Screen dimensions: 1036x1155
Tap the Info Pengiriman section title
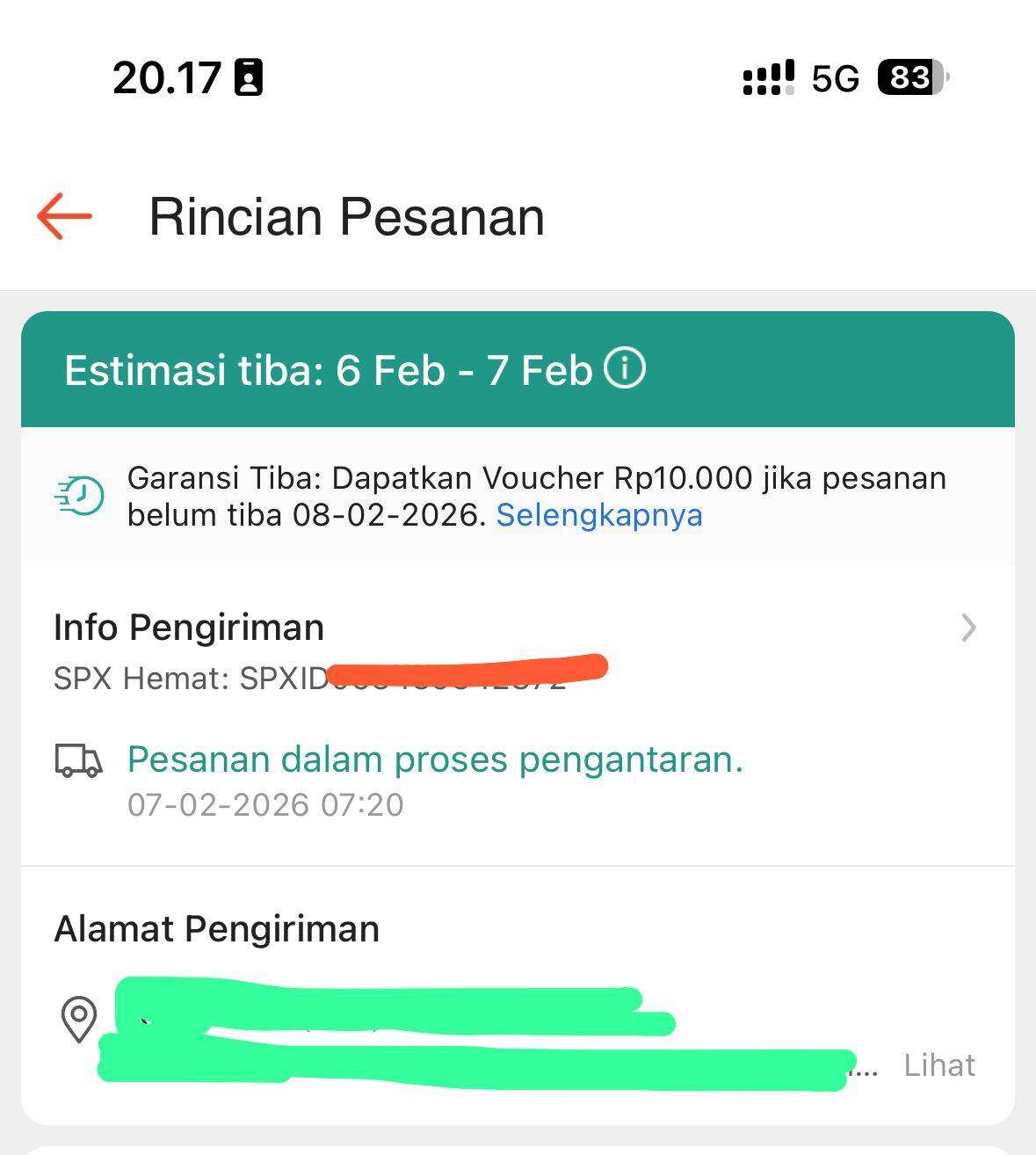(x=188, y=628)
